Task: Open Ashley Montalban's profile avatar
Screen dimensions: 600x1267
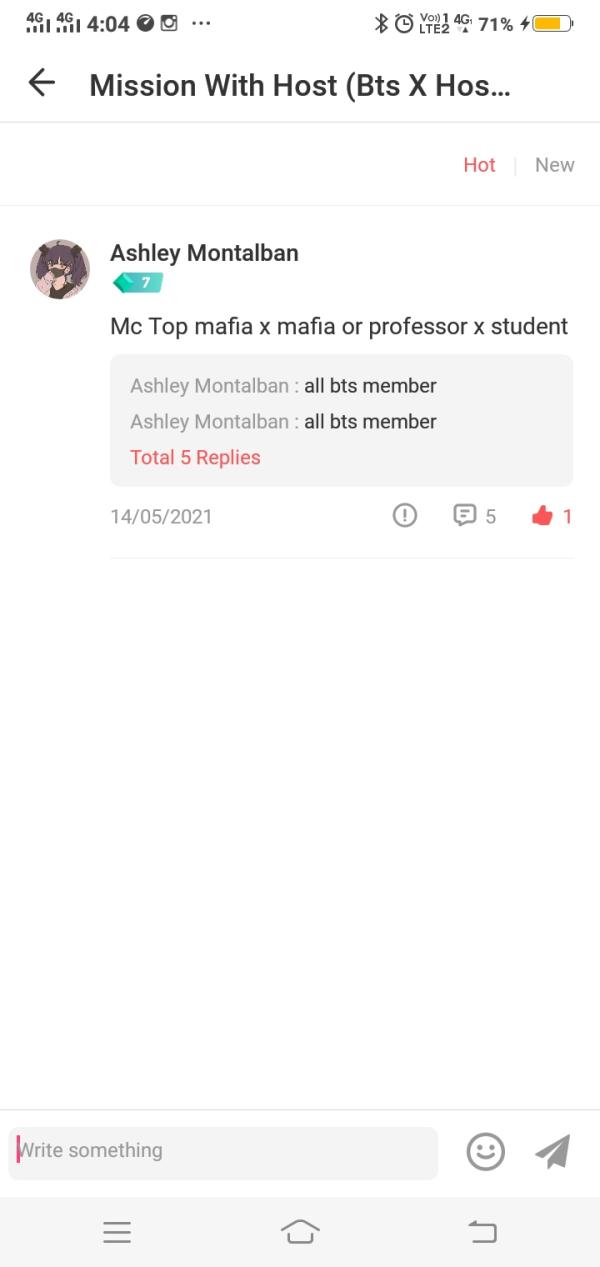Action: click(60, 269)
